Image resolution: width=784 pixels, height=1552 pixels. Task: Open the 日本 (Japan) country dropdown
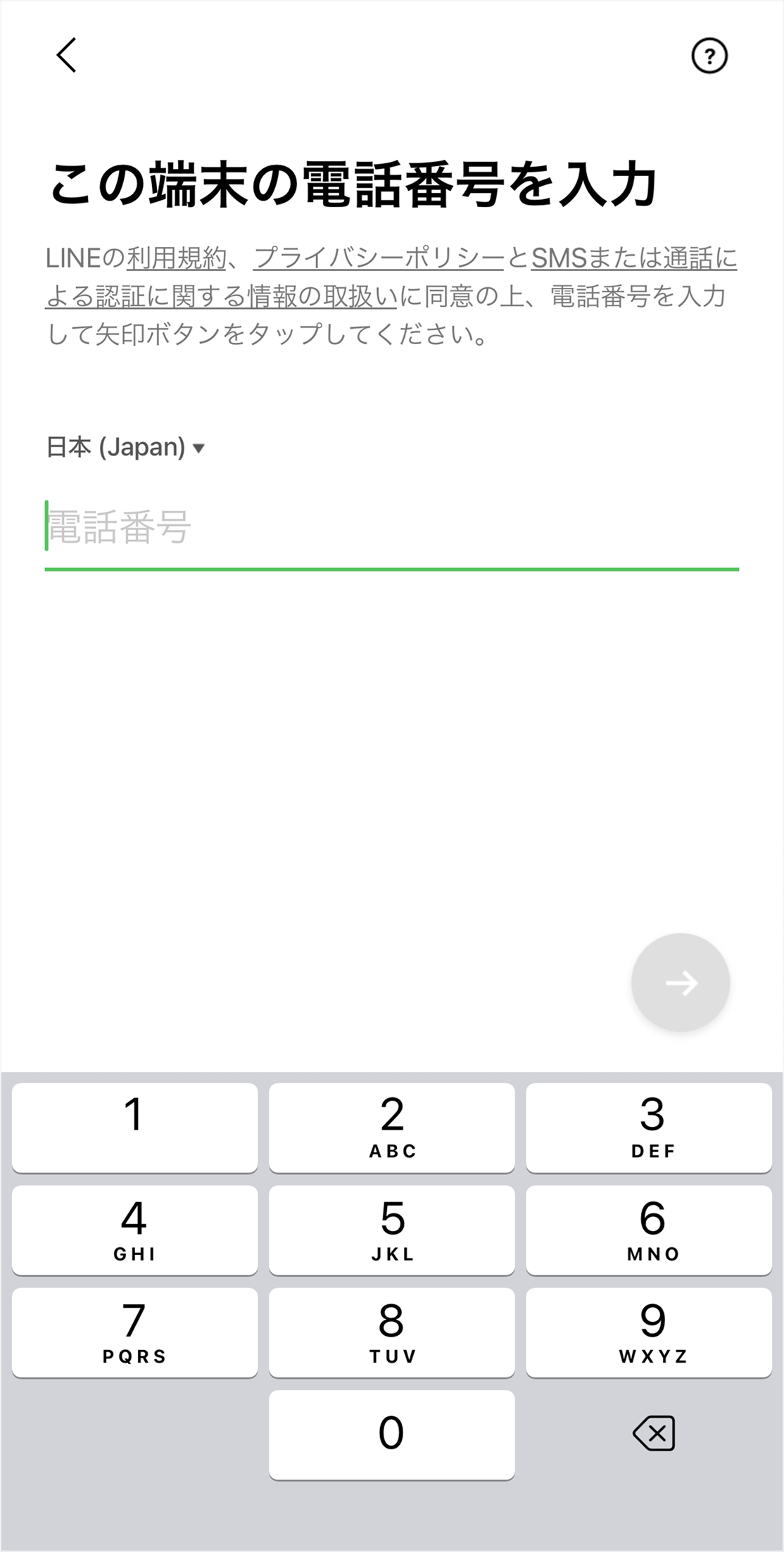point(125,448)
